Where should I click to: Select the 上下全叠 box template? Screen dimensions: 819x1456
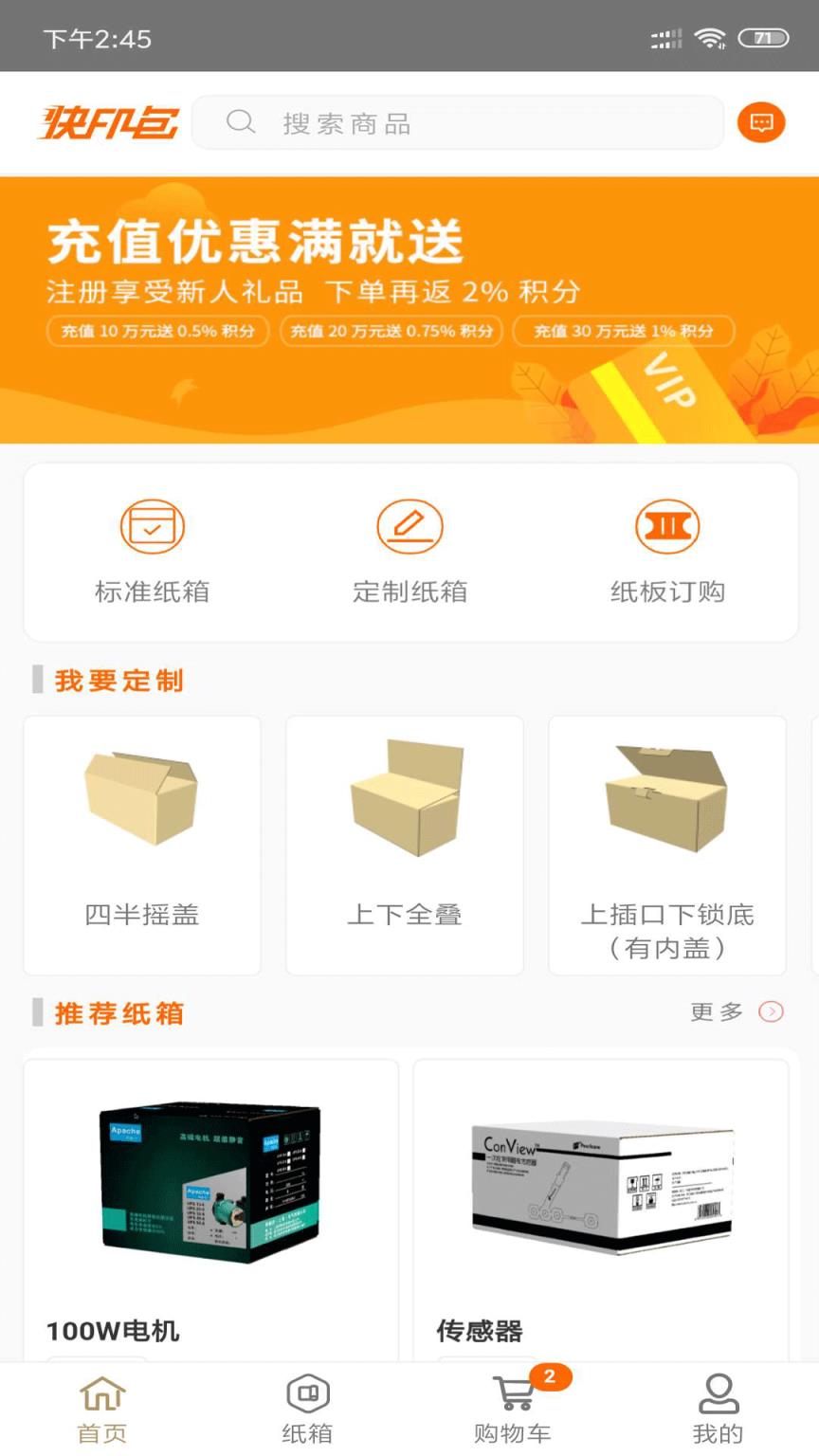click(x=404, y=844)
